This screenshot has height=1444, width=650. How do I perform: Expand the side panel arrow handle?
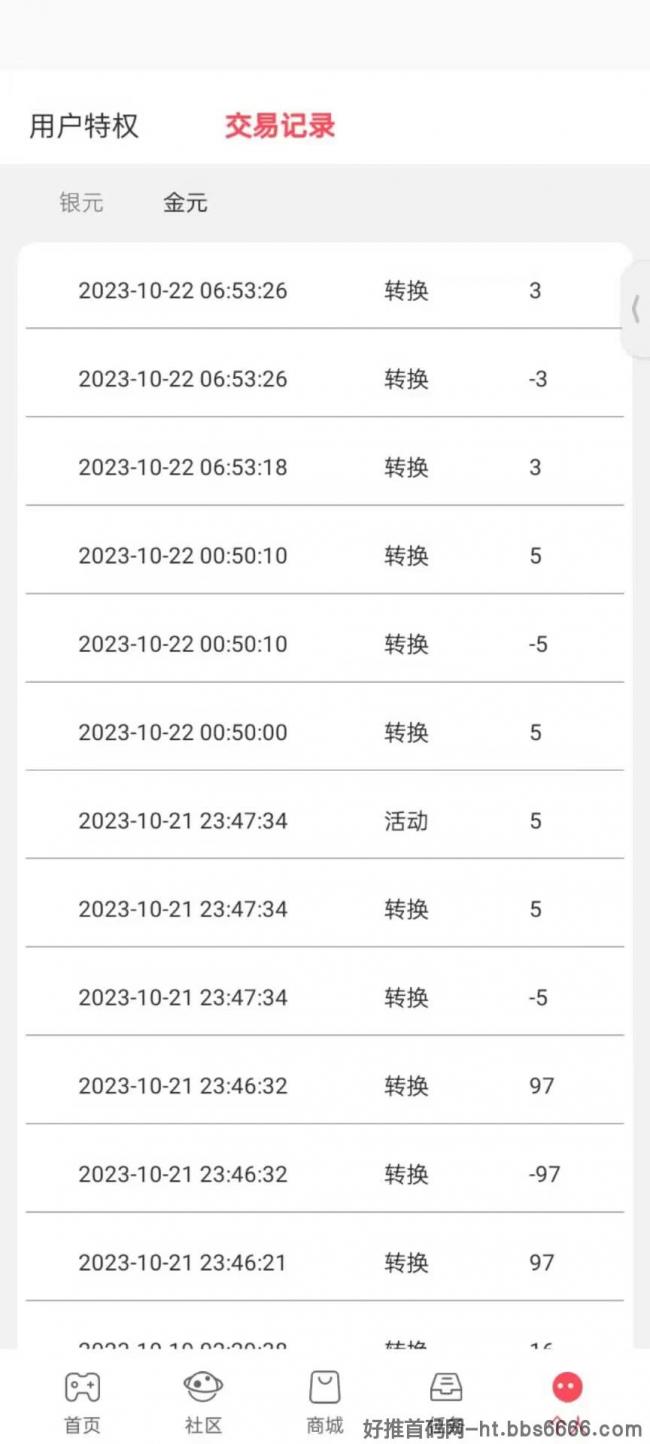(636, 310)
